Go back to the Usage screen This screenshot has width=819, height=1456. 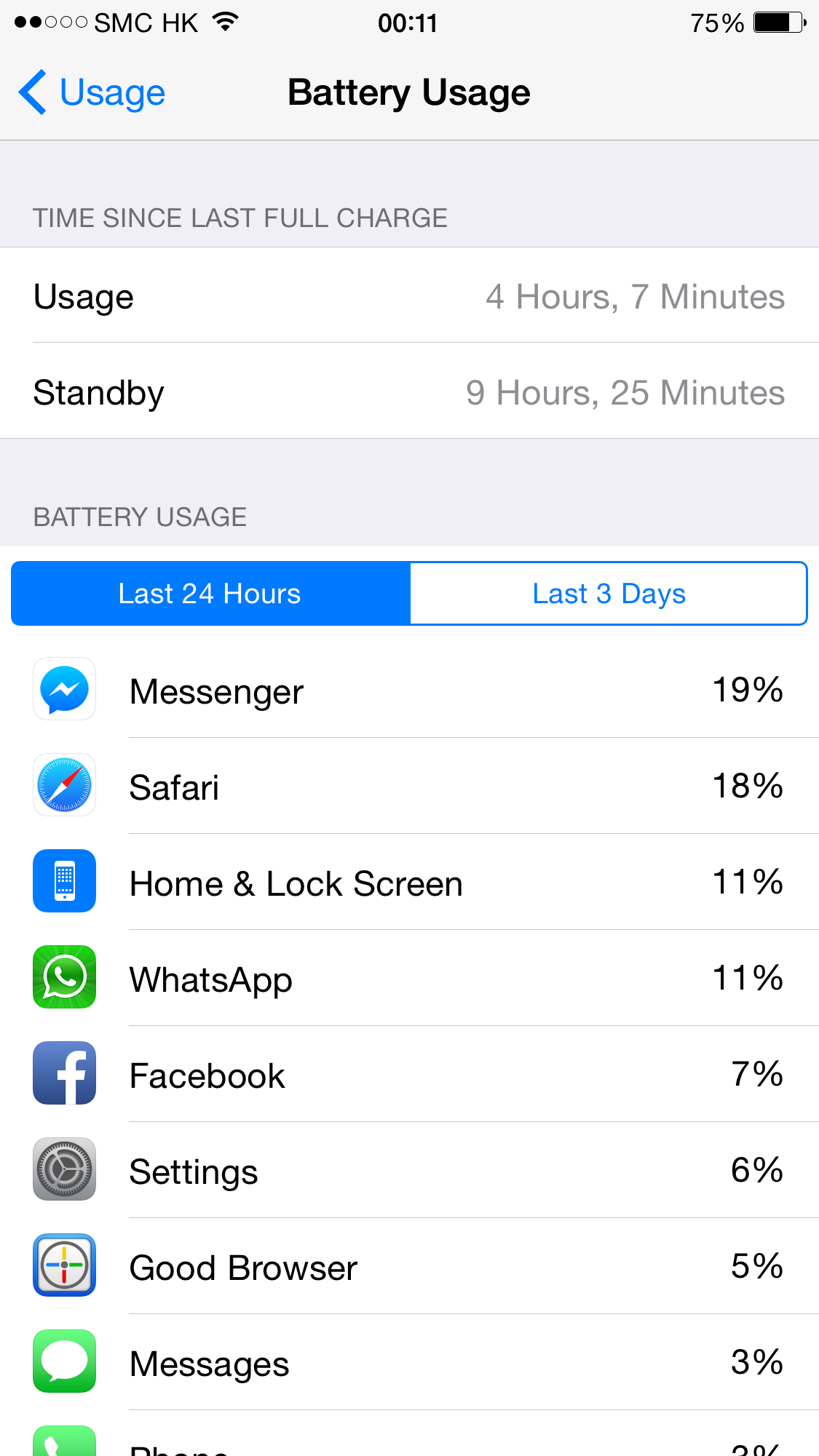coord(92,93)
